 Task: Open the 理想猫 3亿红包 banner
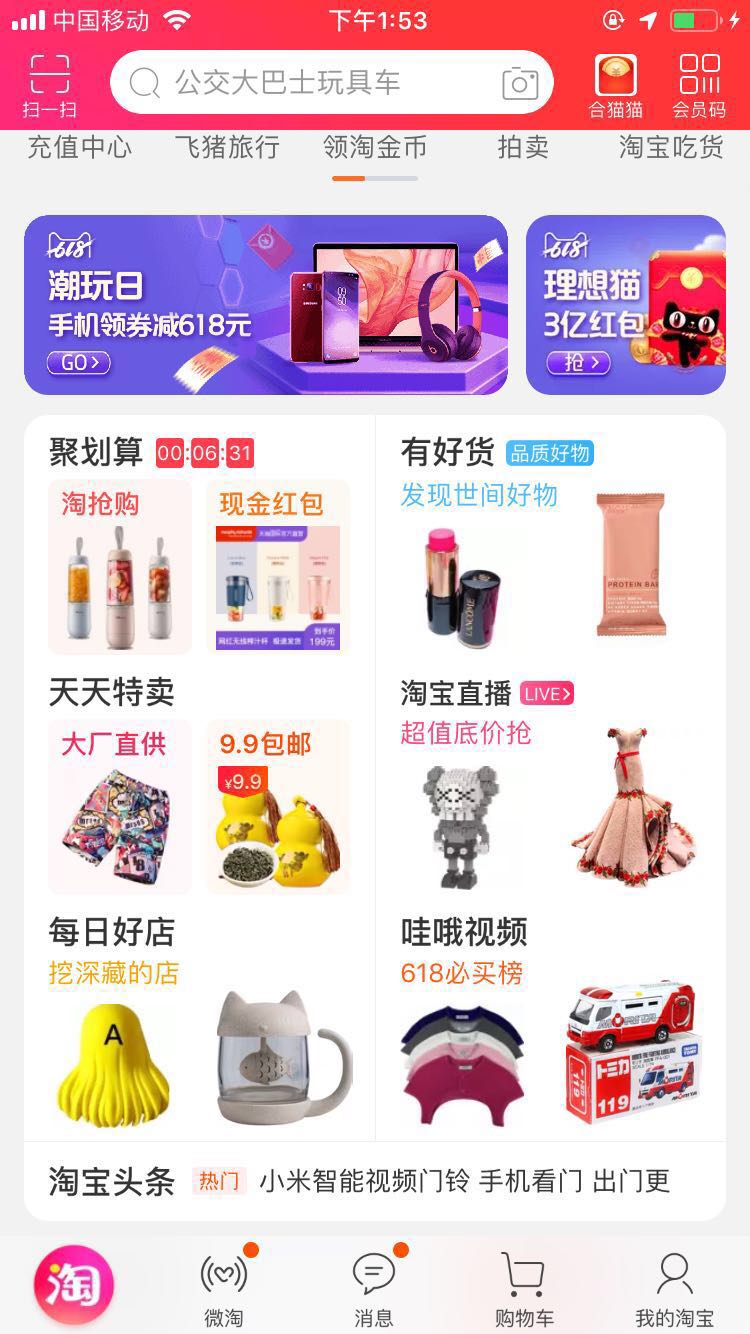click(626, 305)
